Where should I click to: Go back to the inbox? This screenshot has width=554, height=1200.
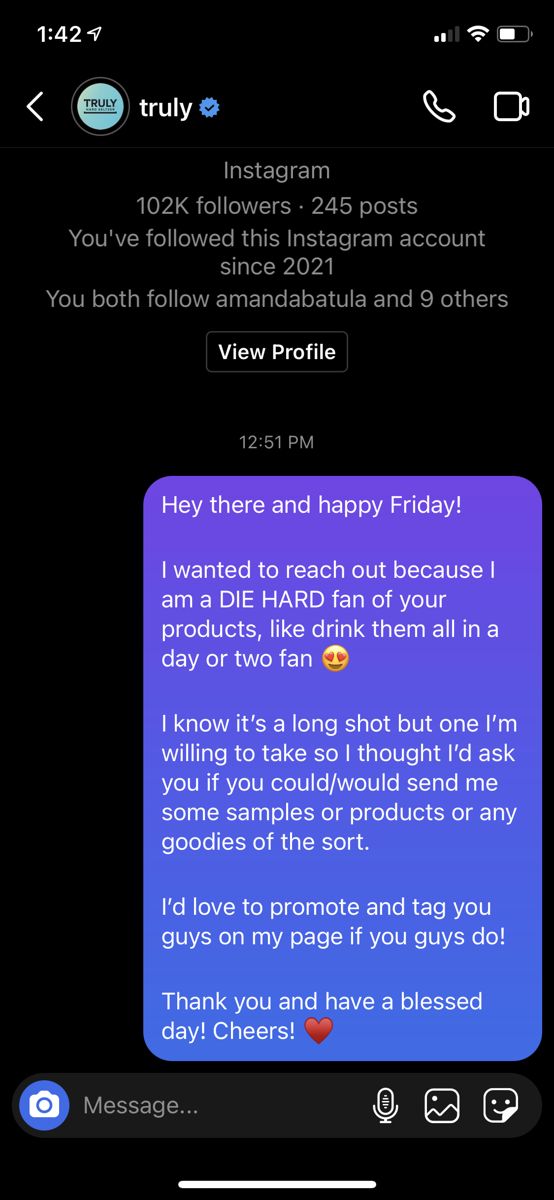click(x=35, y=107)
